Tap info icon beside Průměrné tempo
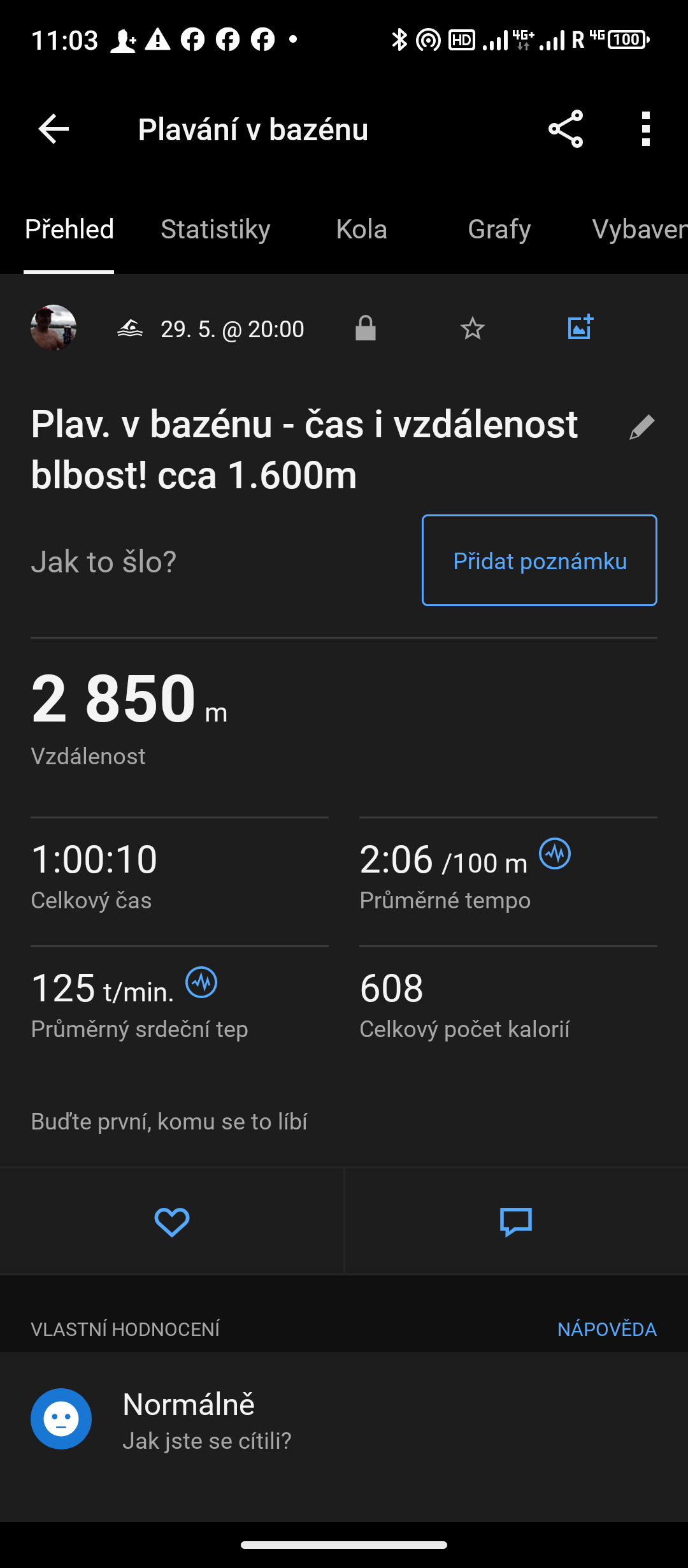688x1568 pixels. [555, 854]
